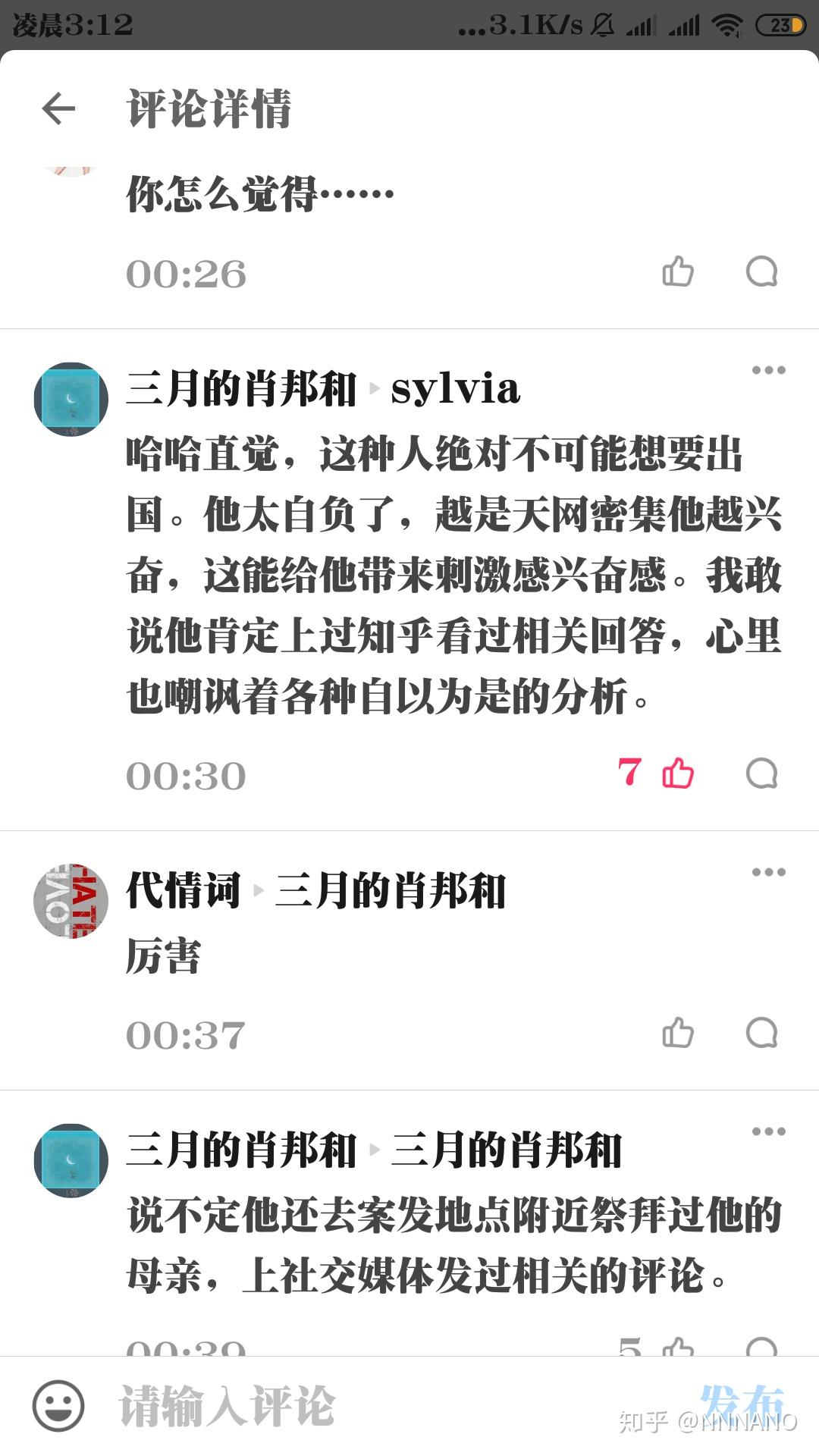
Task: Like the comment that says 厉害
Action: 677,1031
